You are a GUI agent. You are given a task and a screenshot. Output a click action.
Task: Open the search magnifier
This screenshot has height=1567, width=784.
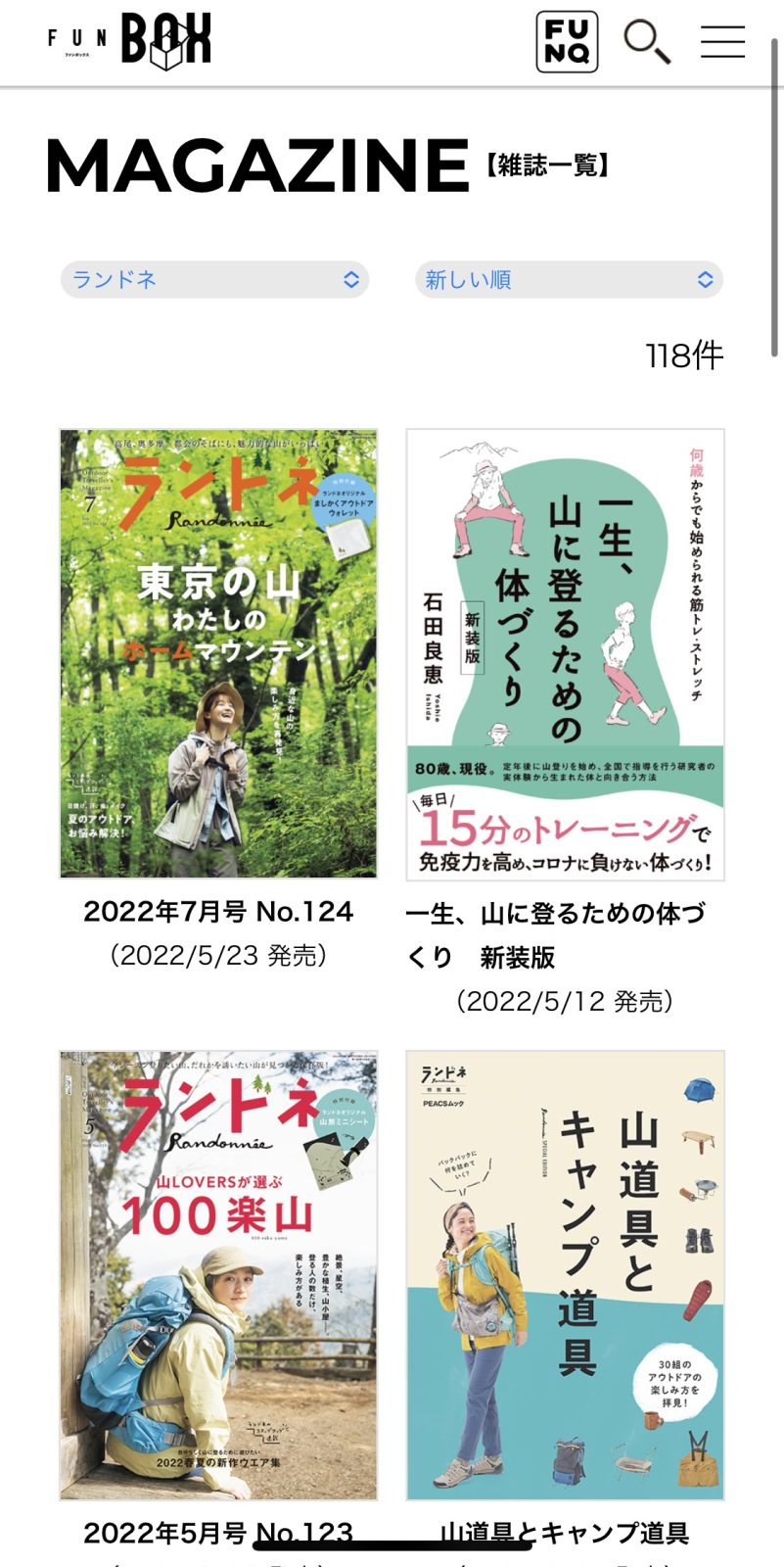(x=647, y=42)
